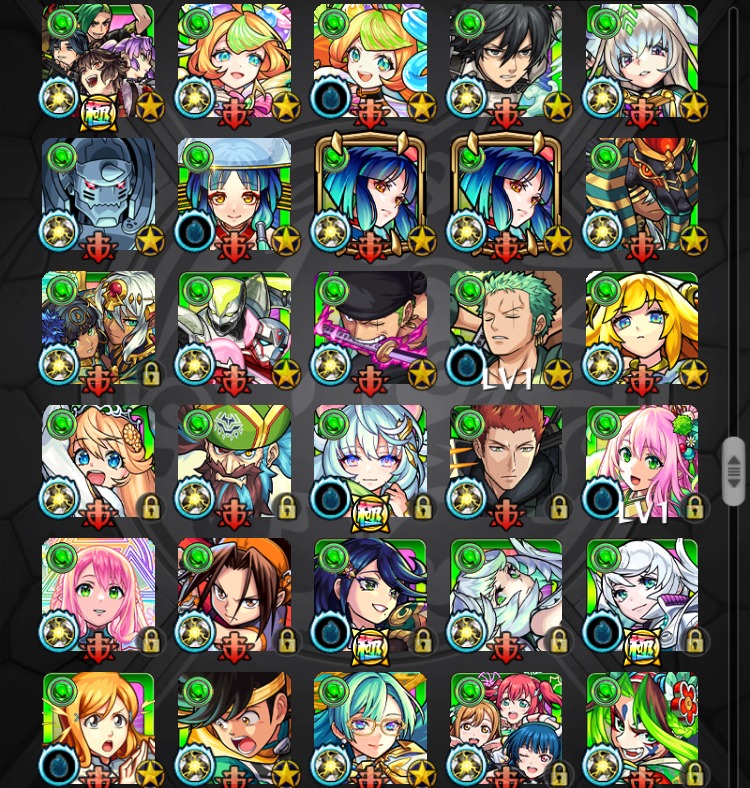Open the group card with five characters
The image size is (750, 788).
98,62
